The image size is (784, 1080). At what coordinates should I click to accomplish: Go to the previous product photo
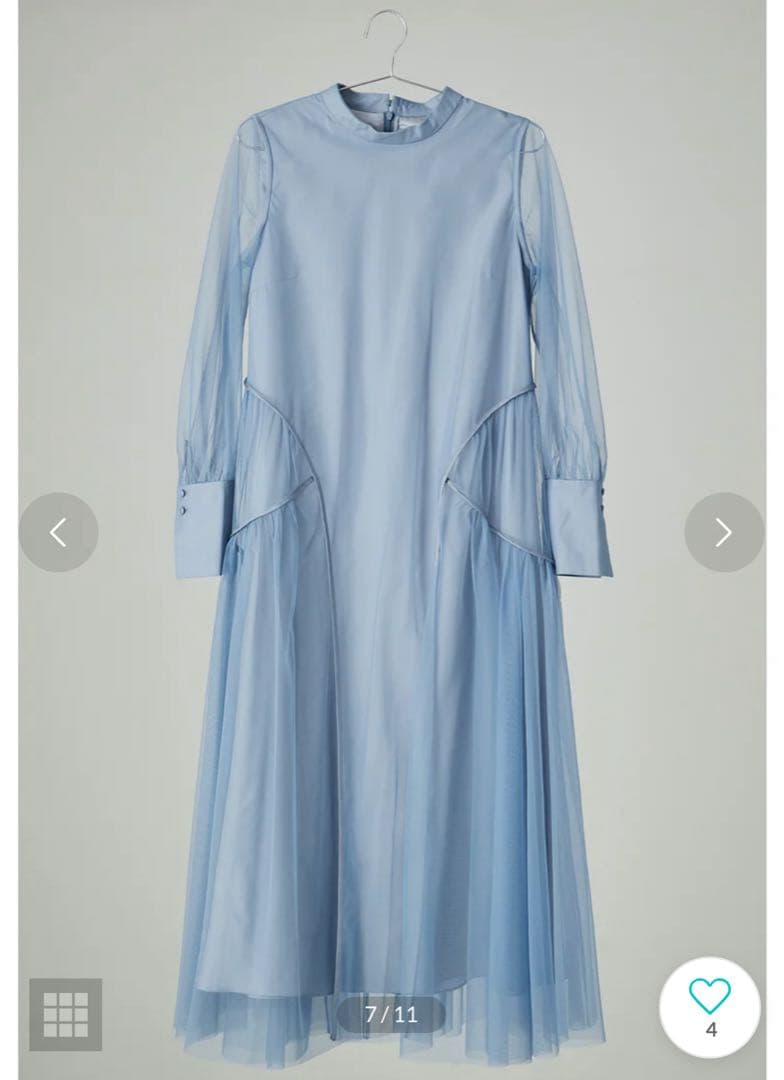[x=58, y=532]
